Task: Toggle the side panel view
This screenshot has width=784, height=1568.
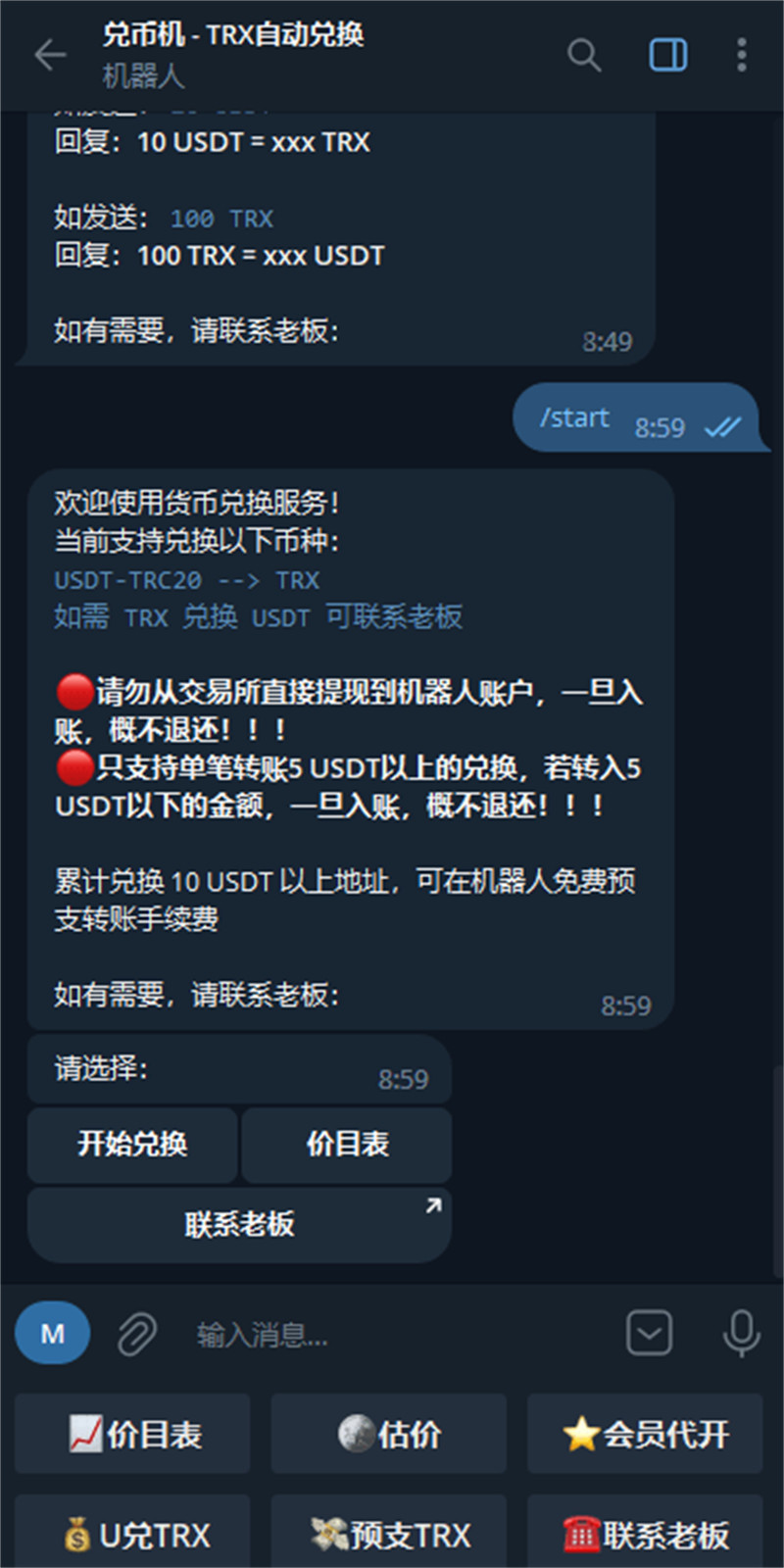Action: point(668,55)
